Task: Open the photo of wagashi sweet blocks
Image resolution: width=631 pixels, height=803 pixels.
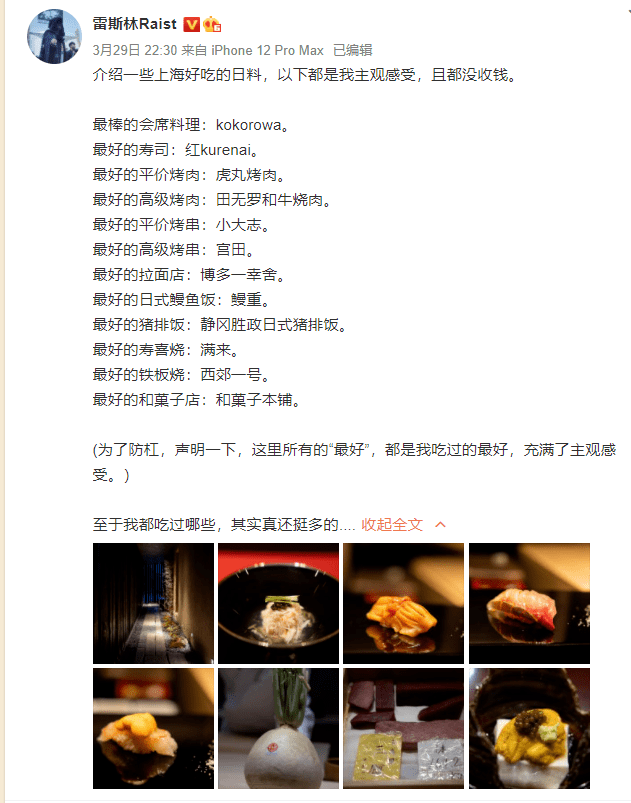Action: point(403,728)
